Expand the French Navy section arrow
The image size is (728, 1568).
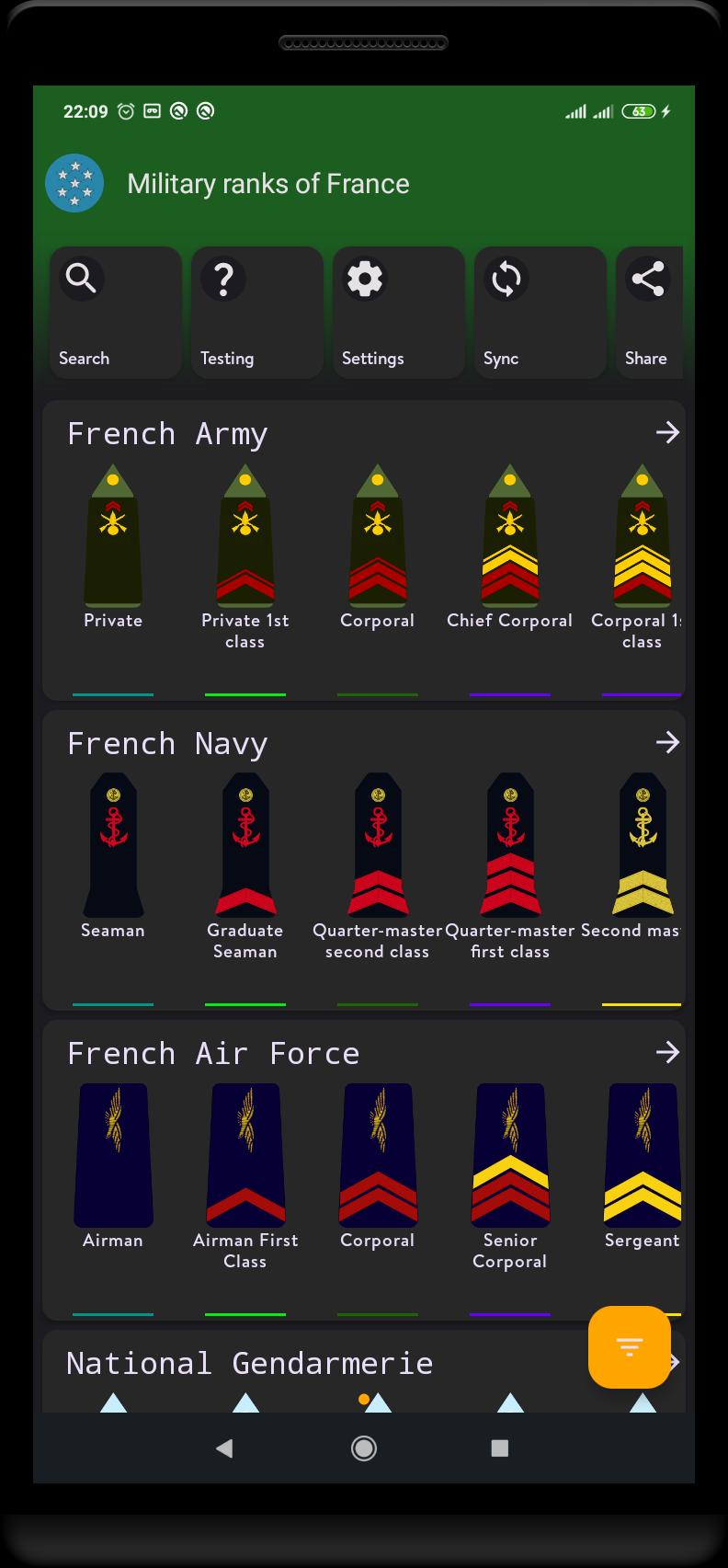[x=667, y=742]
